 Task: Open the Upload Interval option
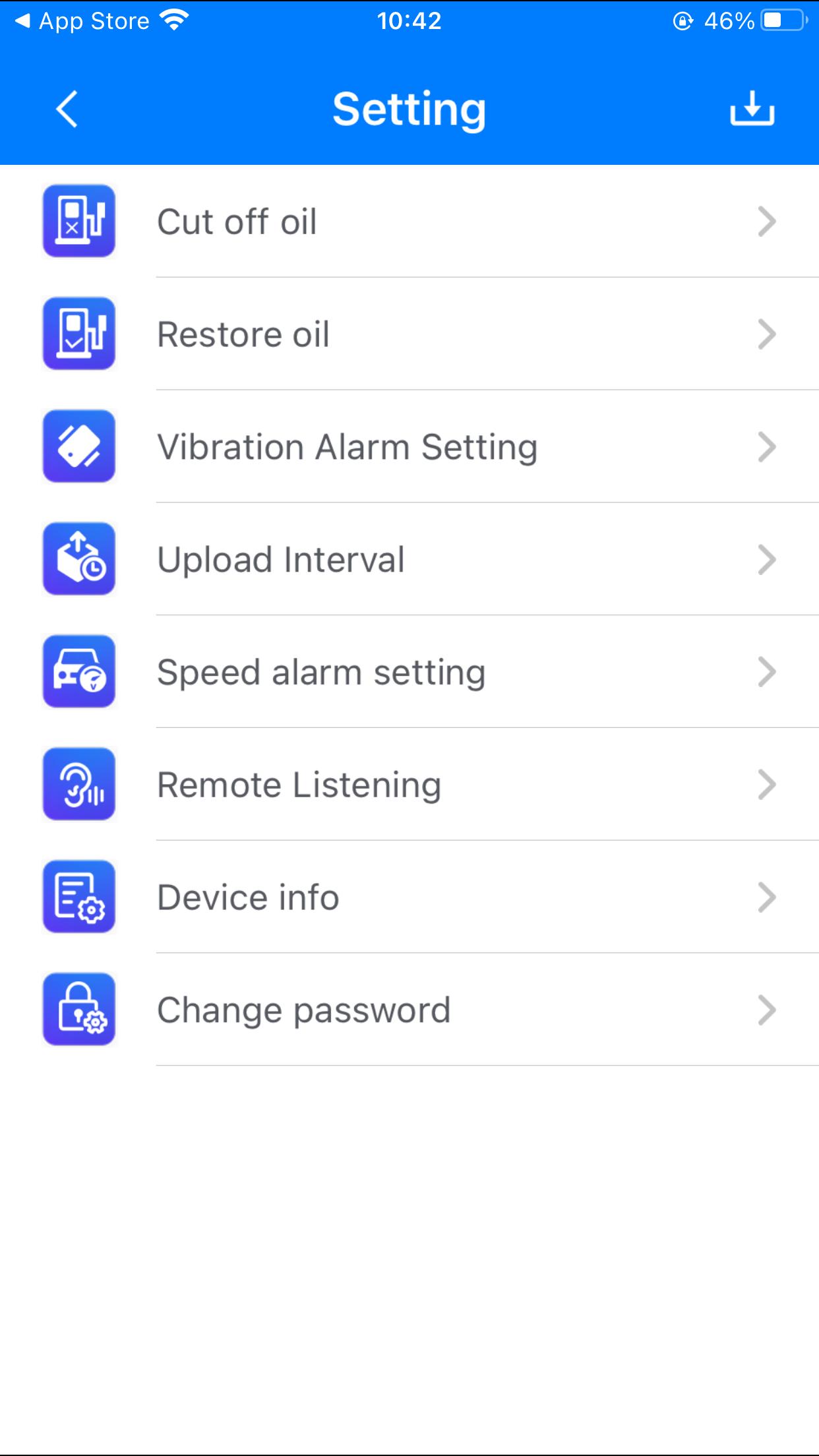[x=409, y=560]
